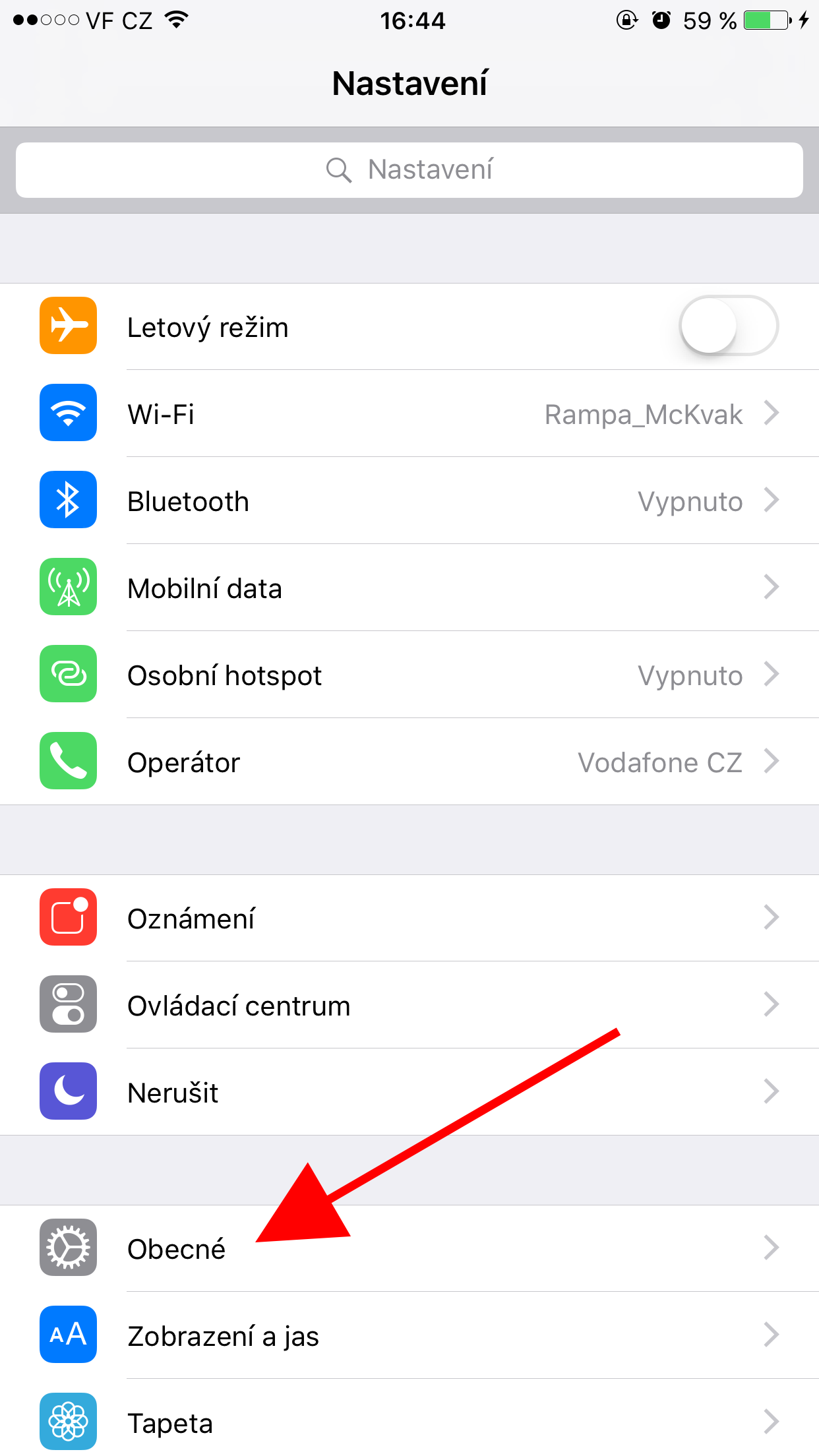Image resolution: width=819 pixels, height=1456 pixels.
Task: Open Nerušit settings
Action: (409, 1092)
